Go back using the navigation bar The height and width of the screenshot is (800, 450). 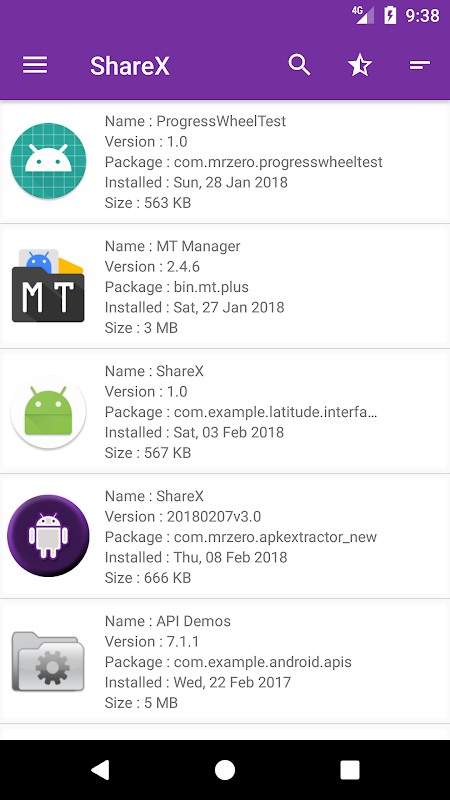point(100,769)
